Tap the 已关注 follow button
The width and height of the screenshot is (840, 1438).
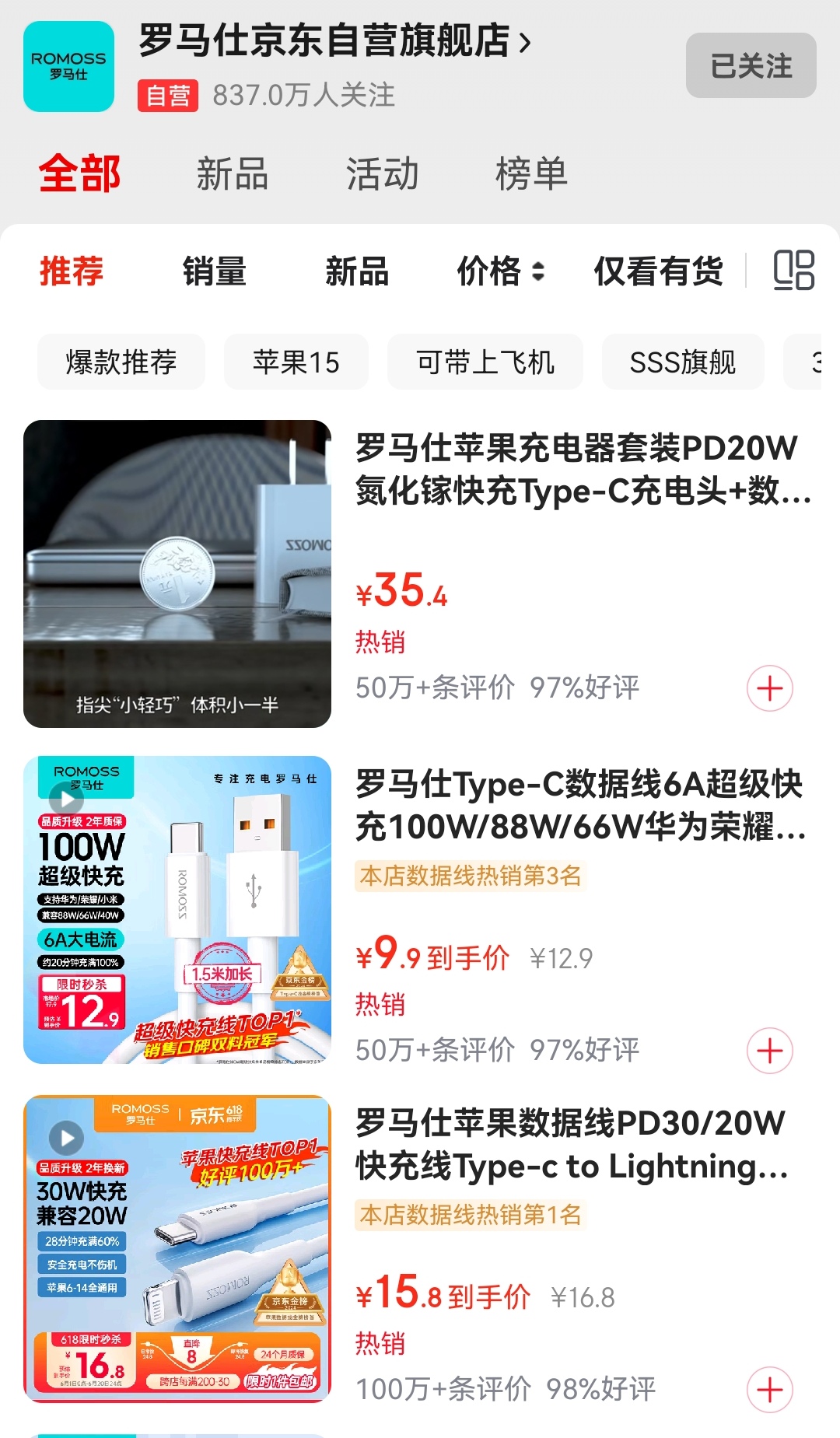(751, 65)
